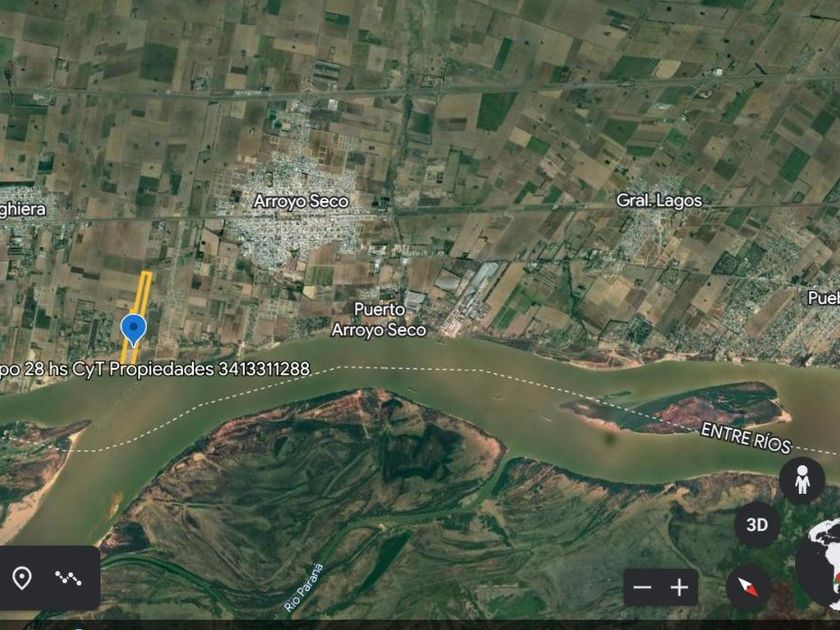
Task: Activate Street View pegman
Action: (x=802, y=482)
